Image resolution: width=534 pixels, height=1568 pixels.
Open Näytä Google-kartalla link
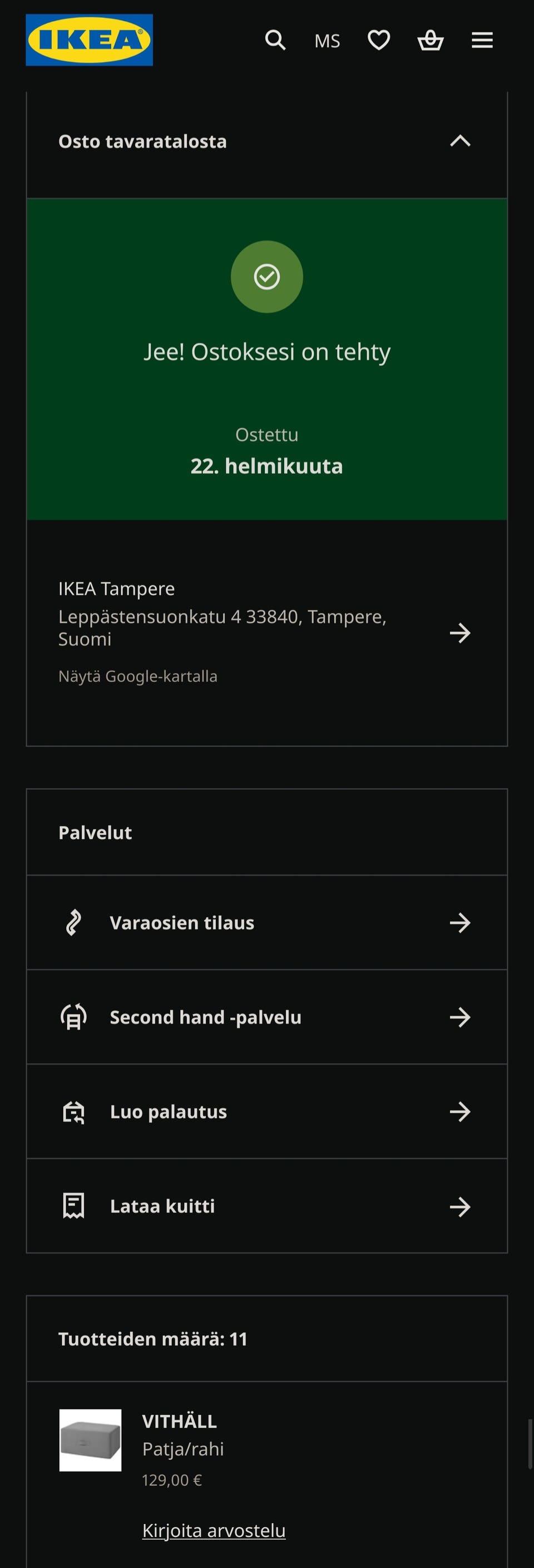click(138, 676)
